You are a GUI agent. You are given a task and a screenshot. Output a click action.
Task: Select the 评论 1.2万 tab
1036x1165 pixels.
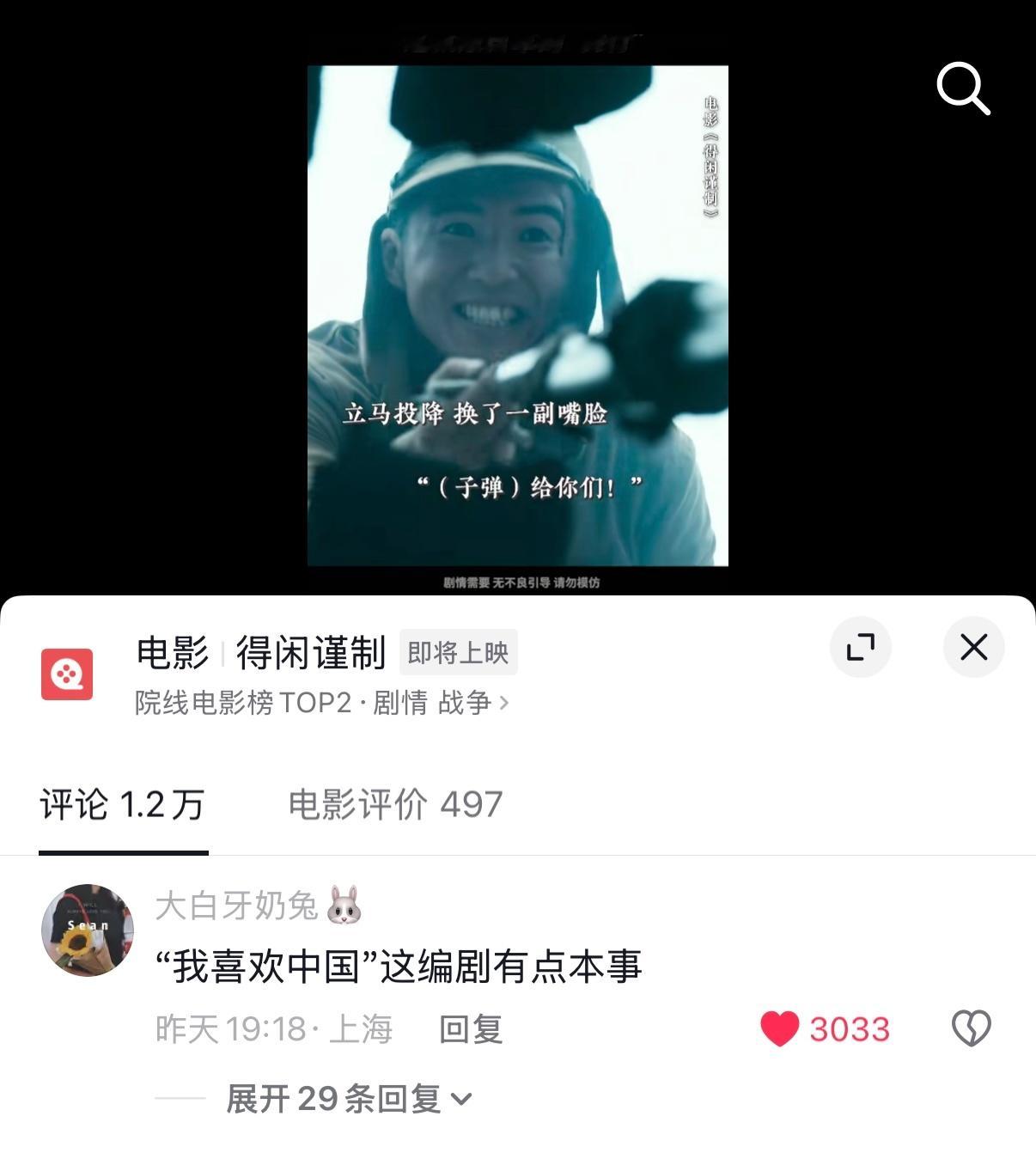(124, 804)
